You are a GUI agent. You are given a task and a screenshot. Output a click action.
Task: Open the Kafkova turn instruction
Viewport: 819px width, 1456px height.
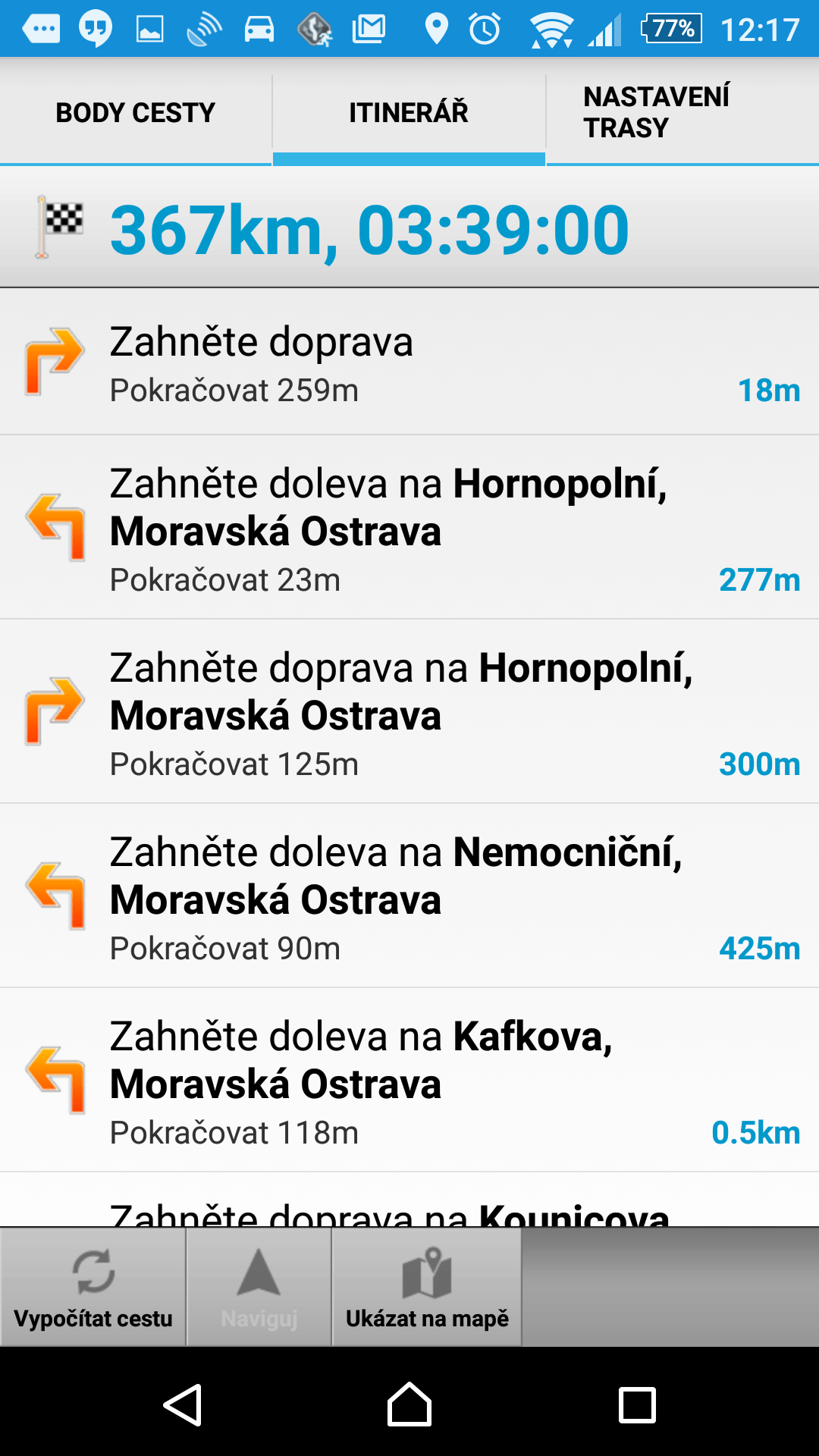click(409, 1080)
